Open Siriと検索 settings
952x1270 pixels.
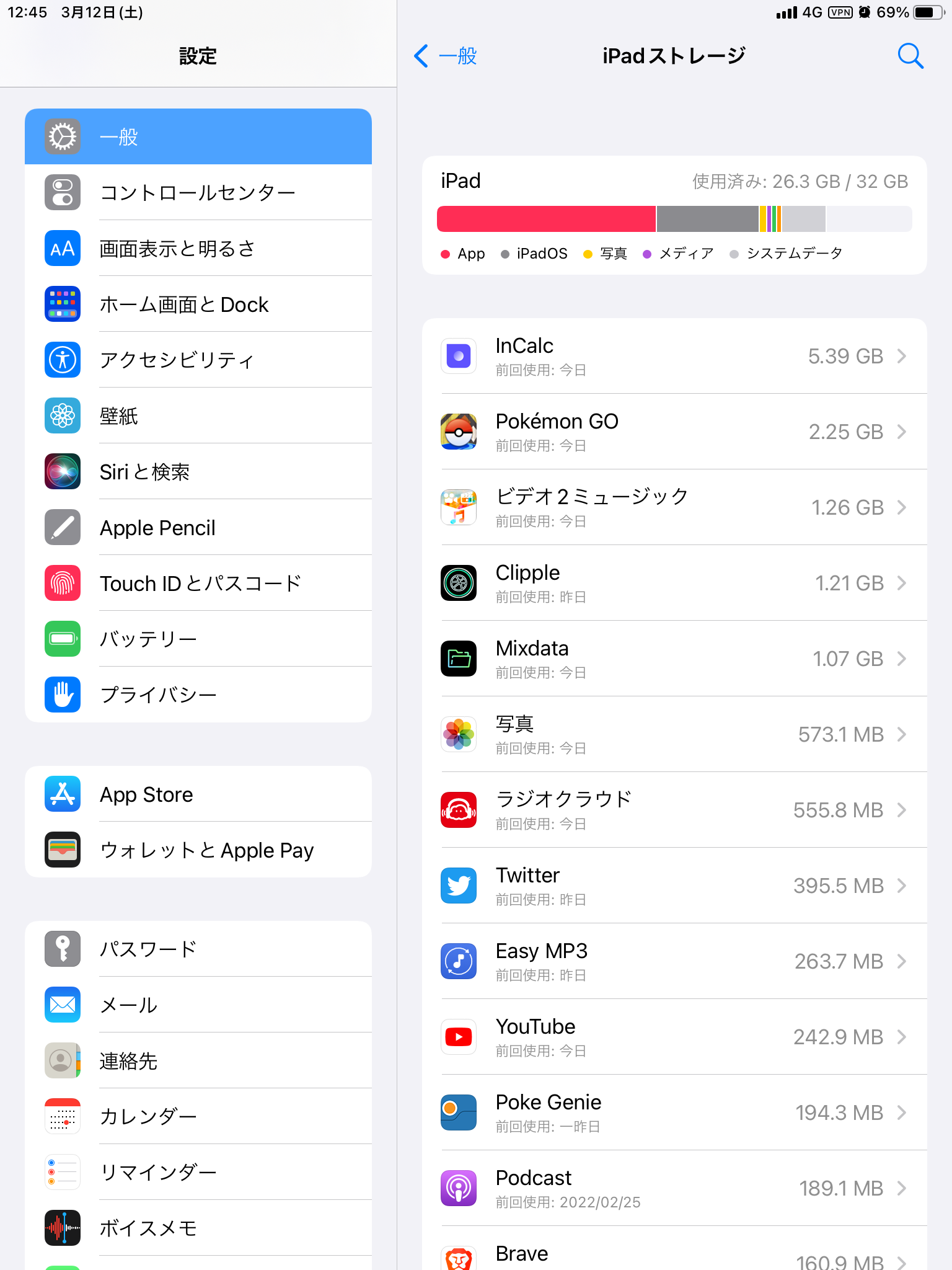coord(198,471)
